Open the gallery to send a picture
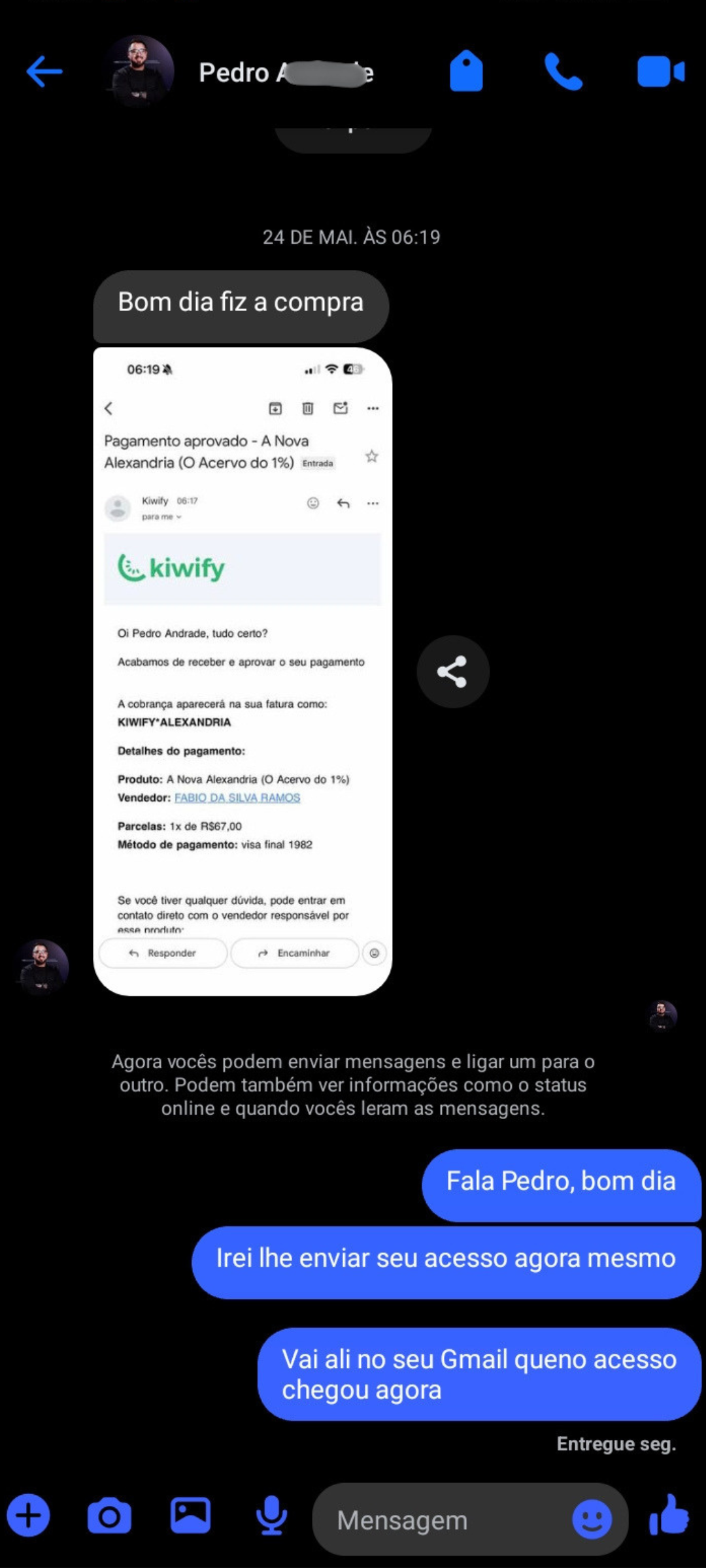 tap(190, 1516)
